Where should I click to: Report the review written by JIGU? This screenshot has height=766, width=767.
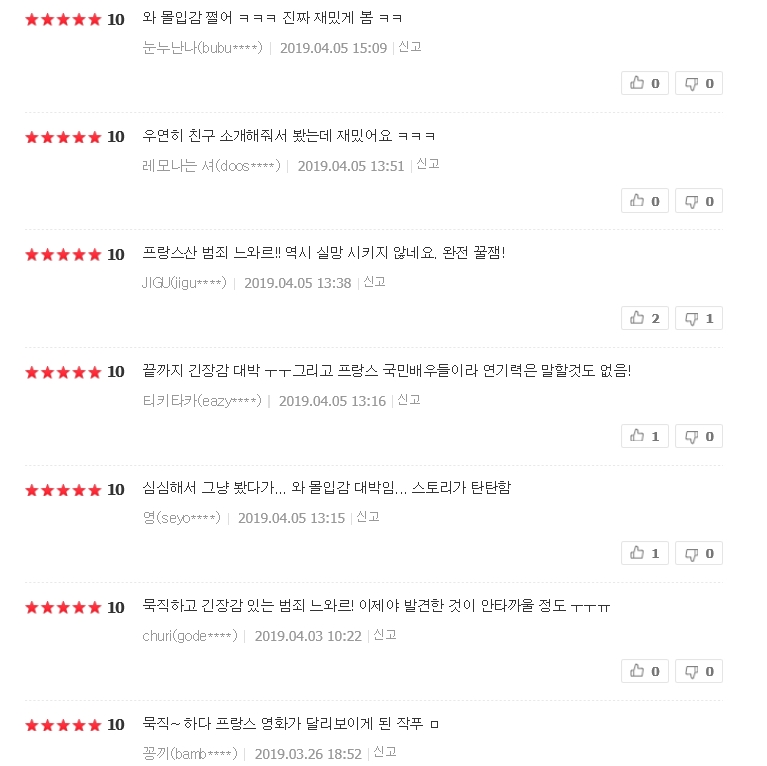[x=375, y=282]
